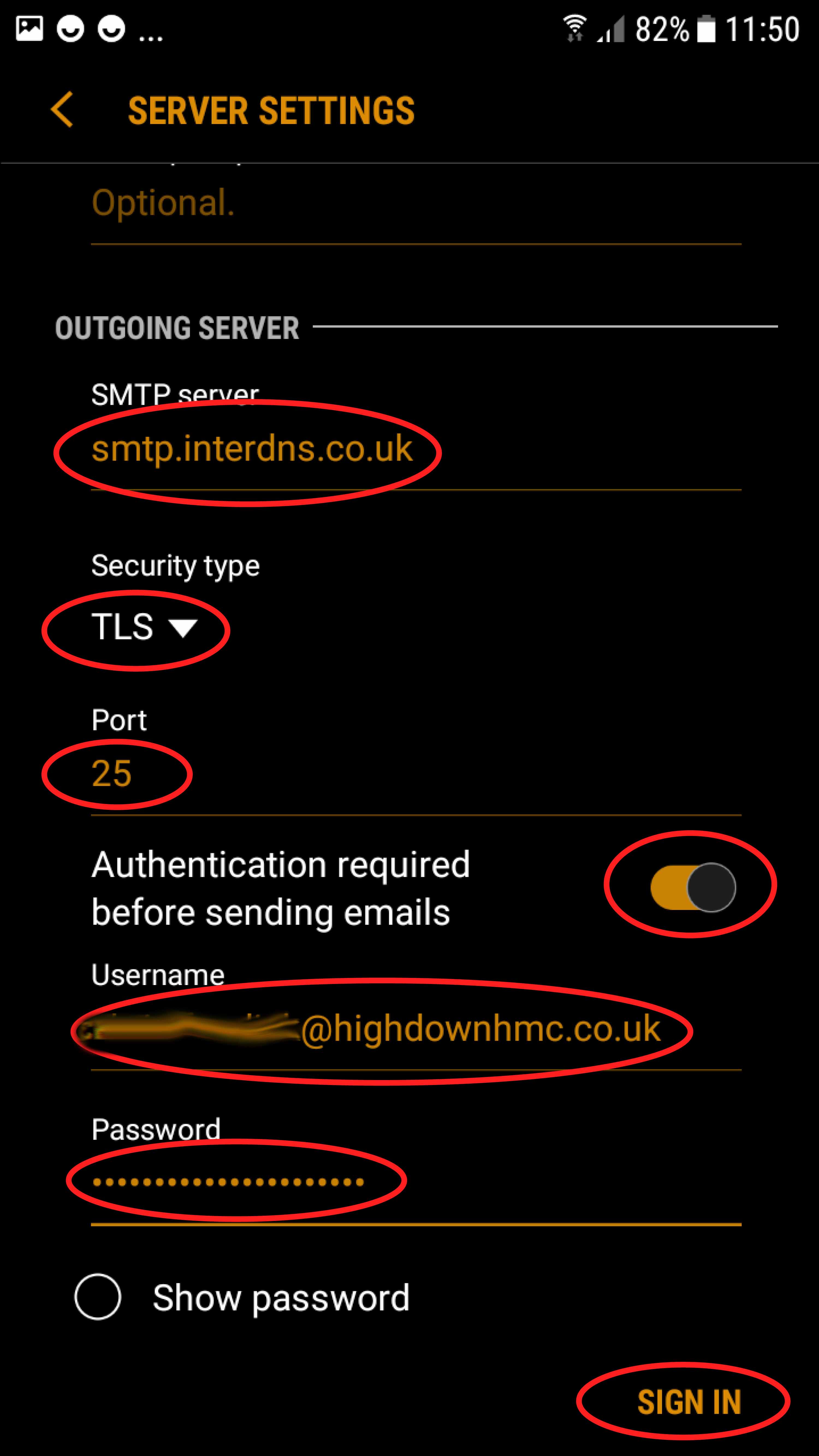Open the Security type TLS dropdown

145,627
